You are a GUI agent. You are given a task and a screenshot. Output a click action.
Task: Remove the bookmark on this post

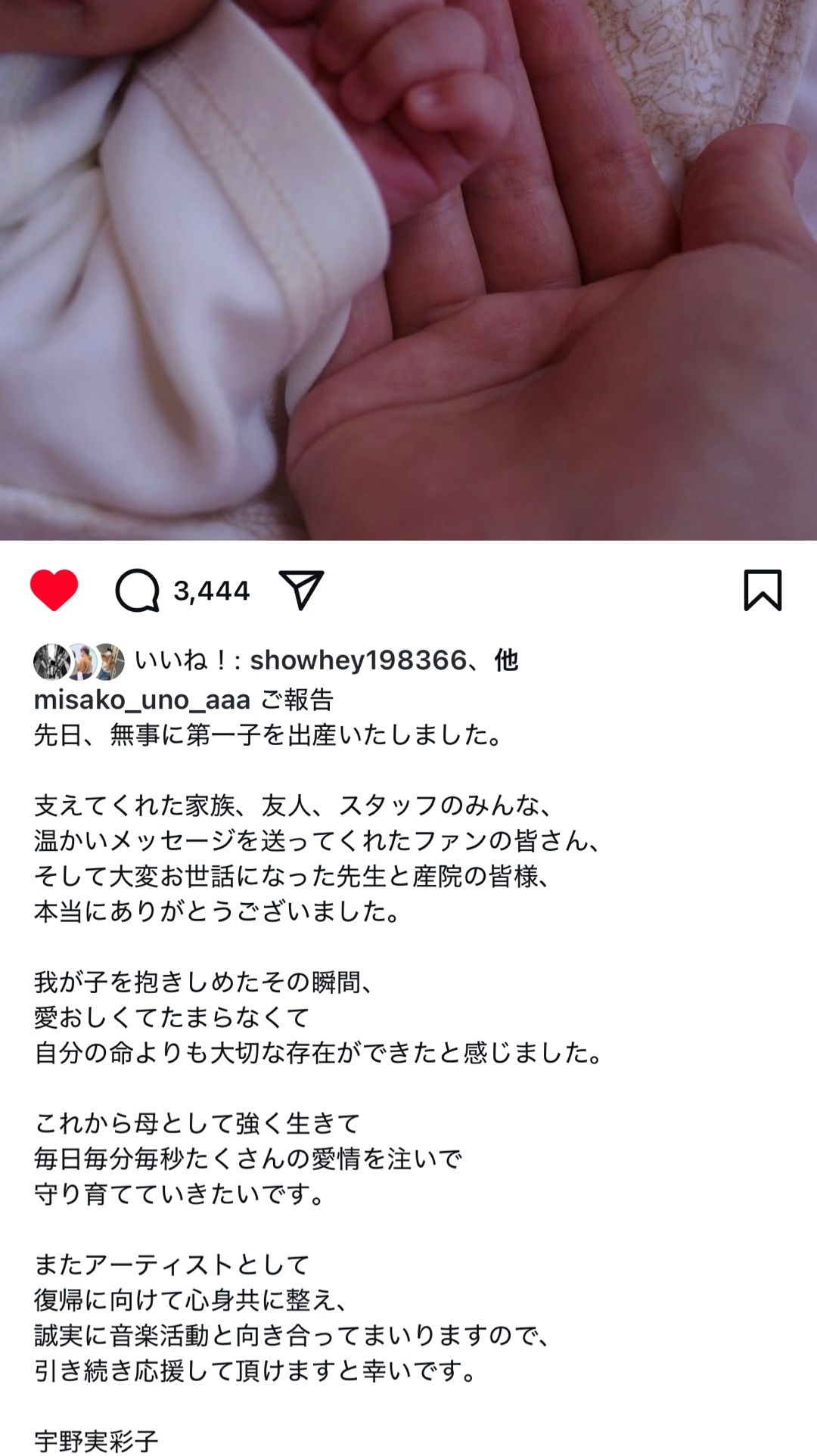(763, 590)
